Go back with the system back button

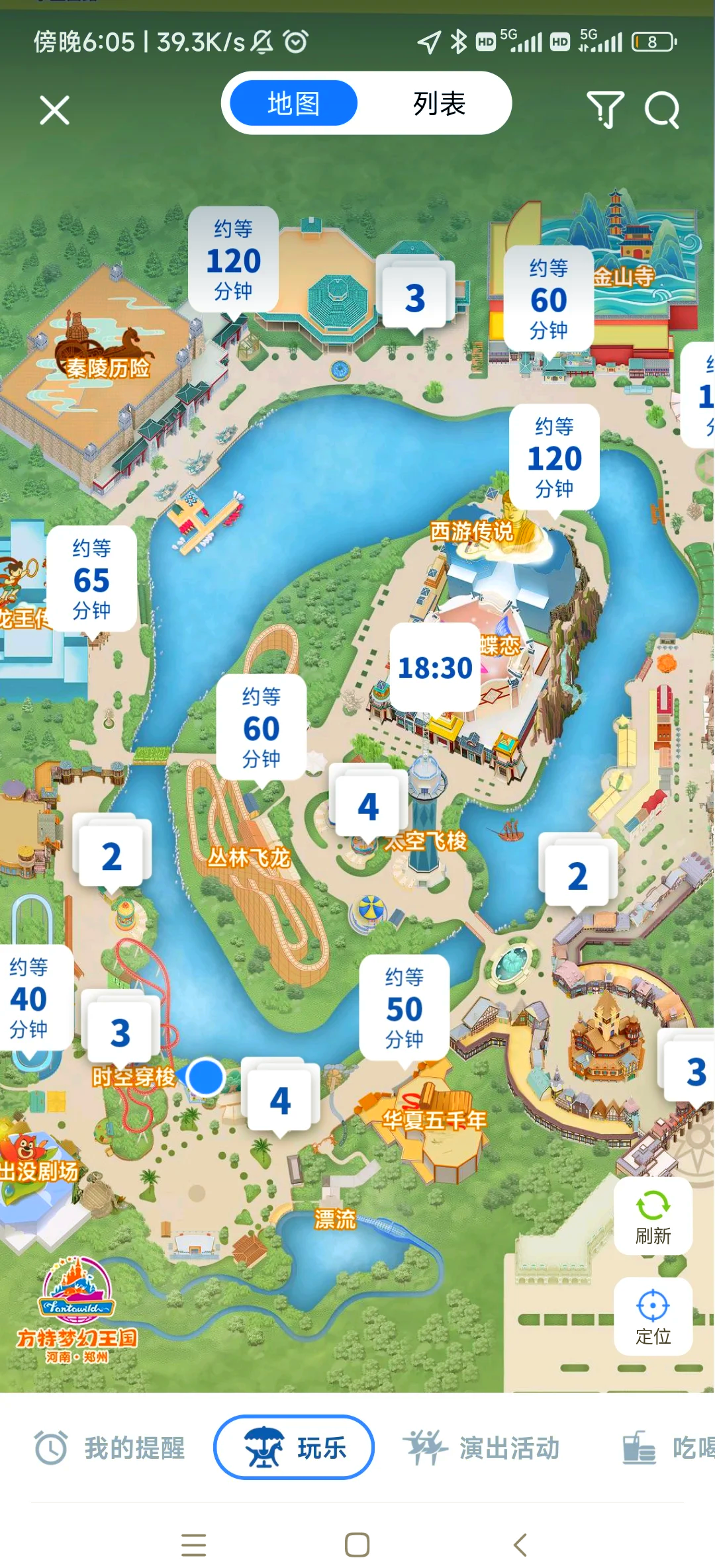[520, 1545]
